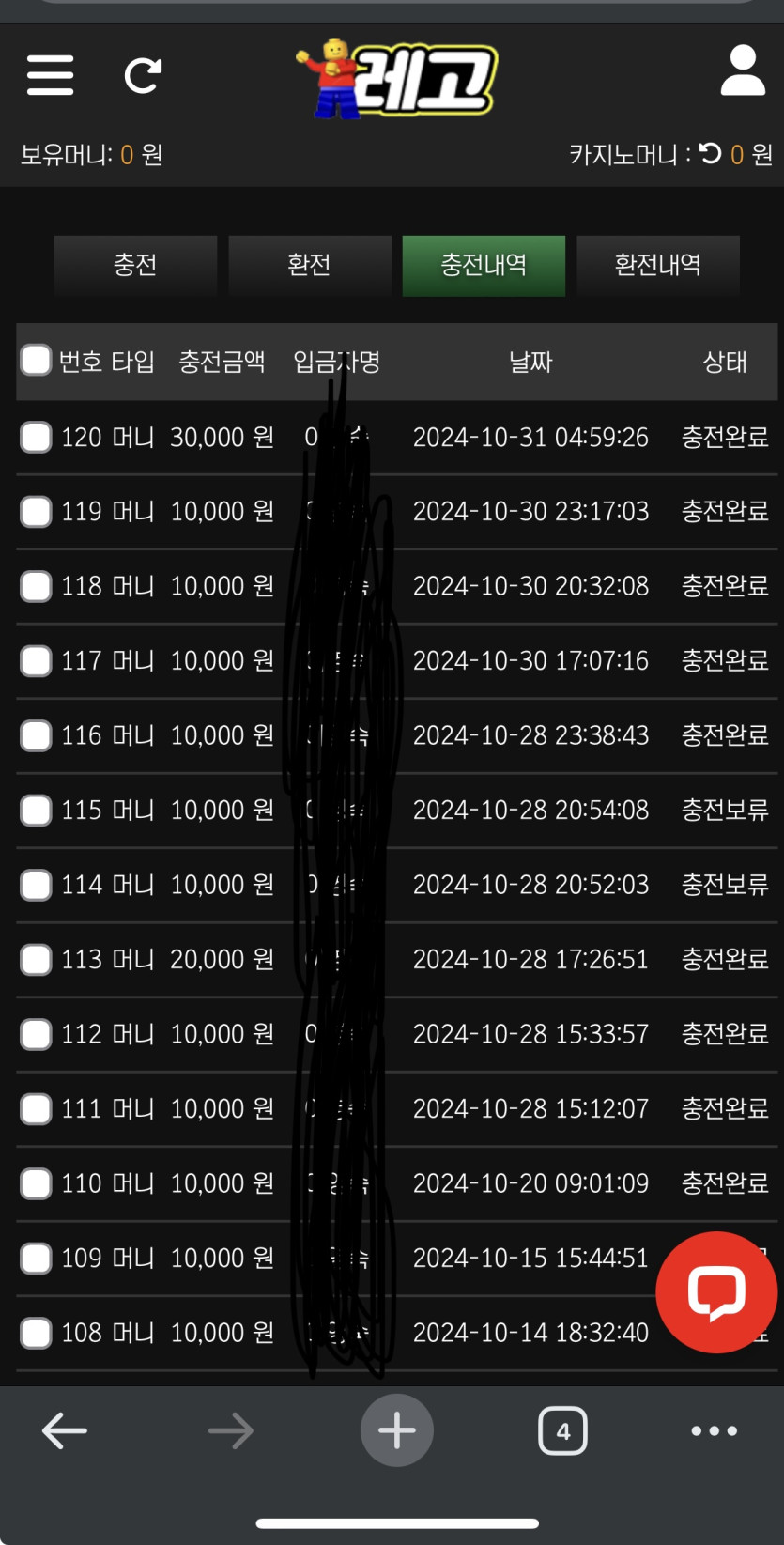Open the hamburger menu

click(x=51, y=75)
